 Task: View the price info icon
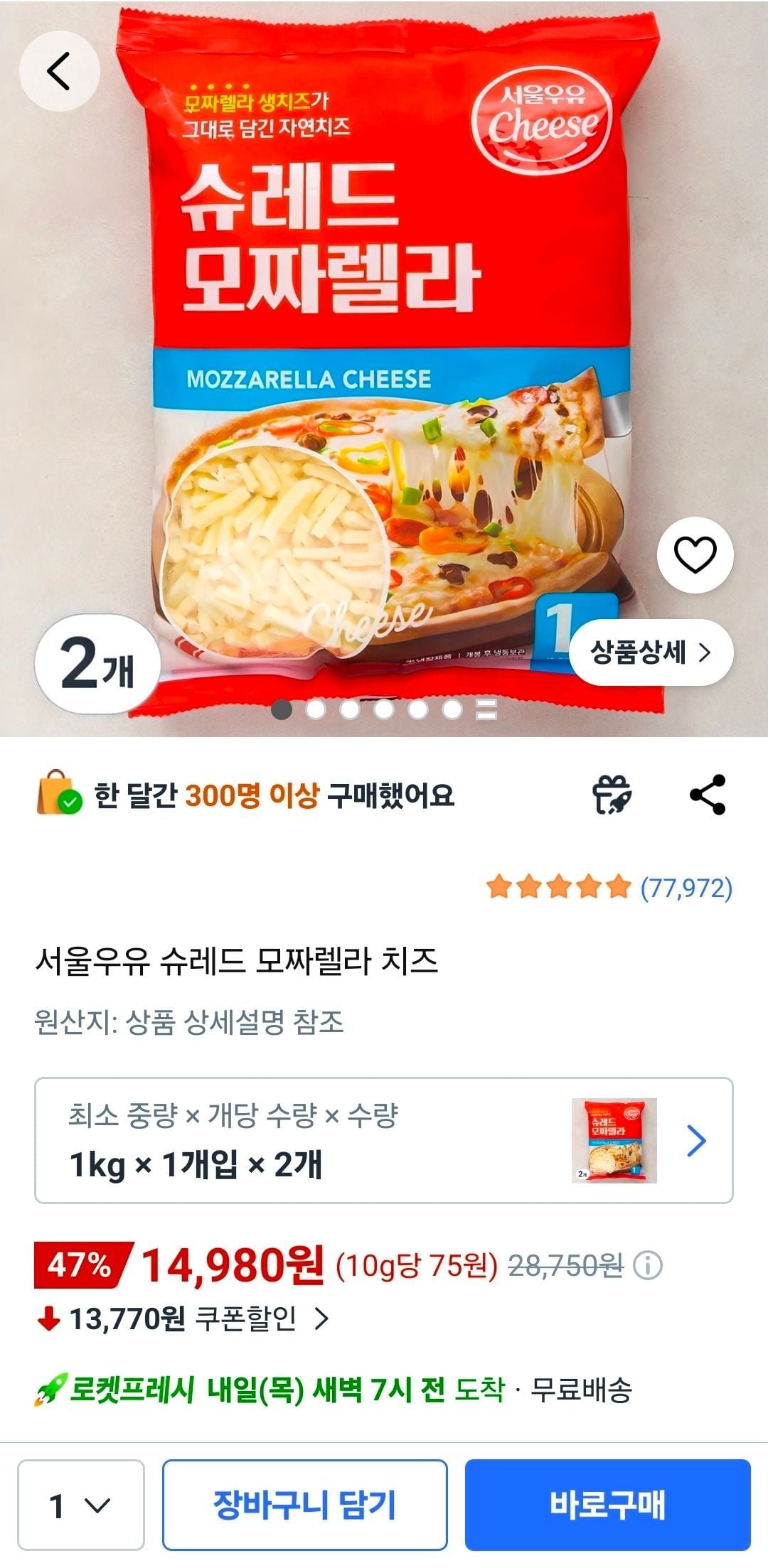click(648, 1265)
